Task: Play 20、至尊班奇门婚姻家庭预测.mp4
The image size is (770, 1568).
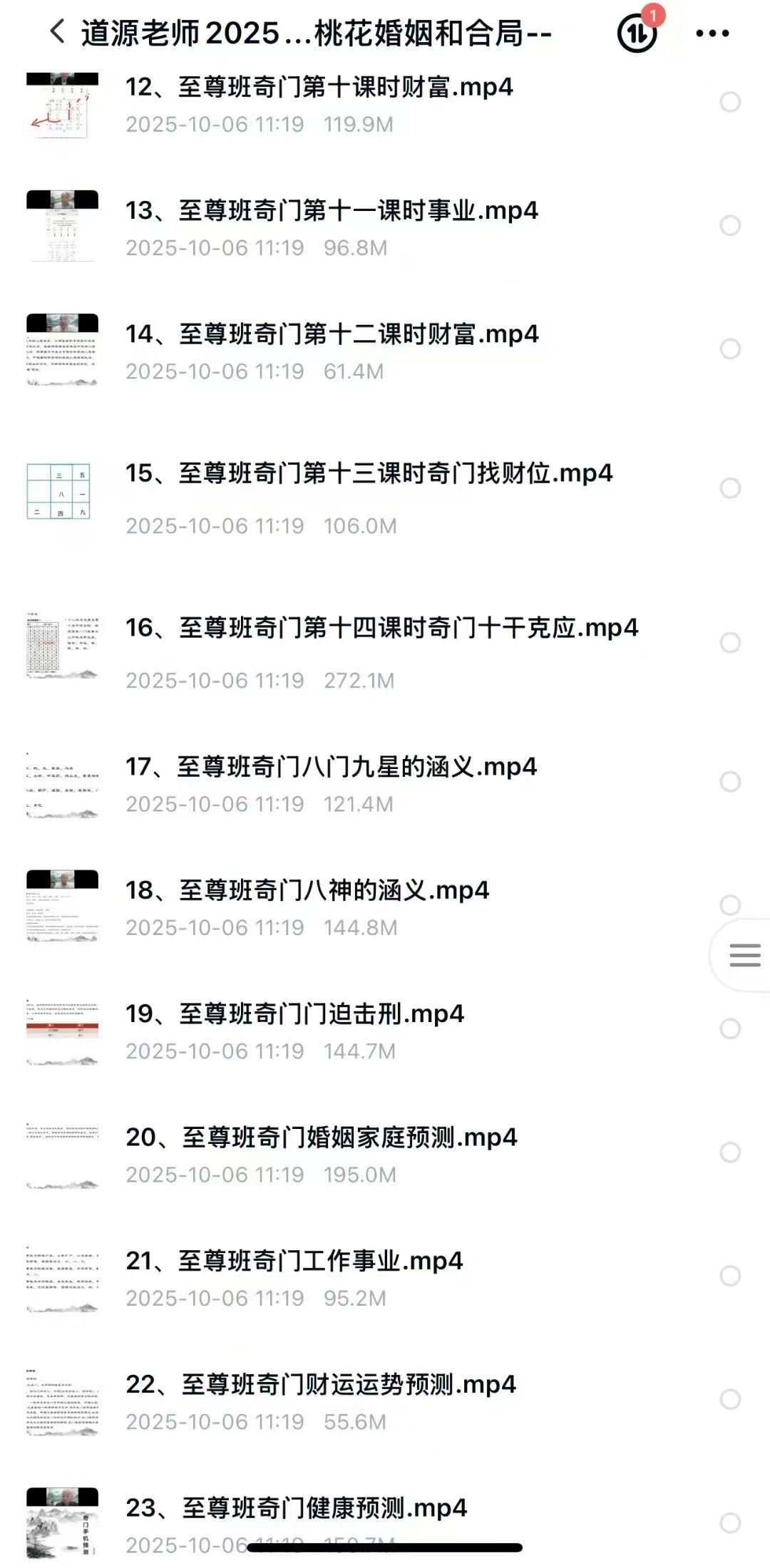Action: [x=321, y=1138]
